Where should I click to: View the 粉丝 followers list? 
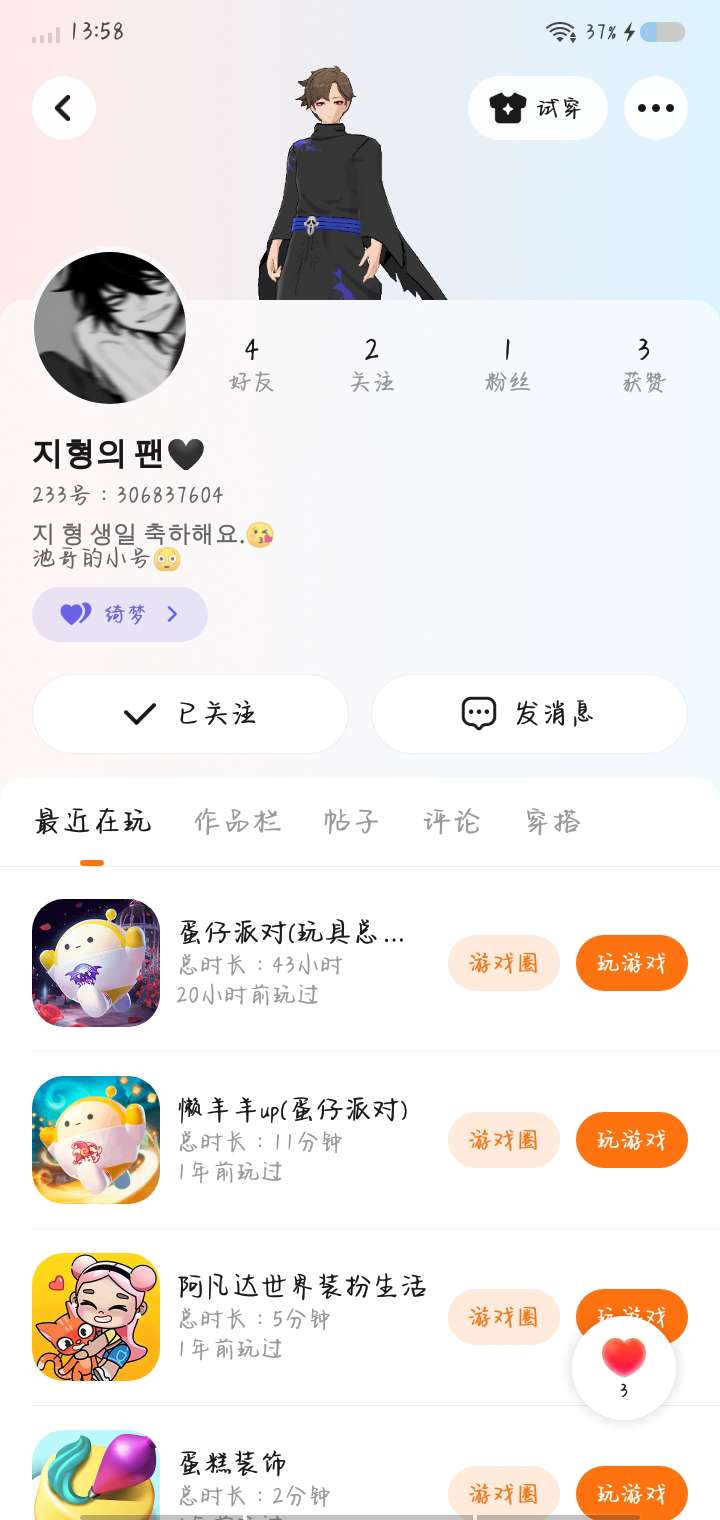pyautogui.click(x=507, y=364)
